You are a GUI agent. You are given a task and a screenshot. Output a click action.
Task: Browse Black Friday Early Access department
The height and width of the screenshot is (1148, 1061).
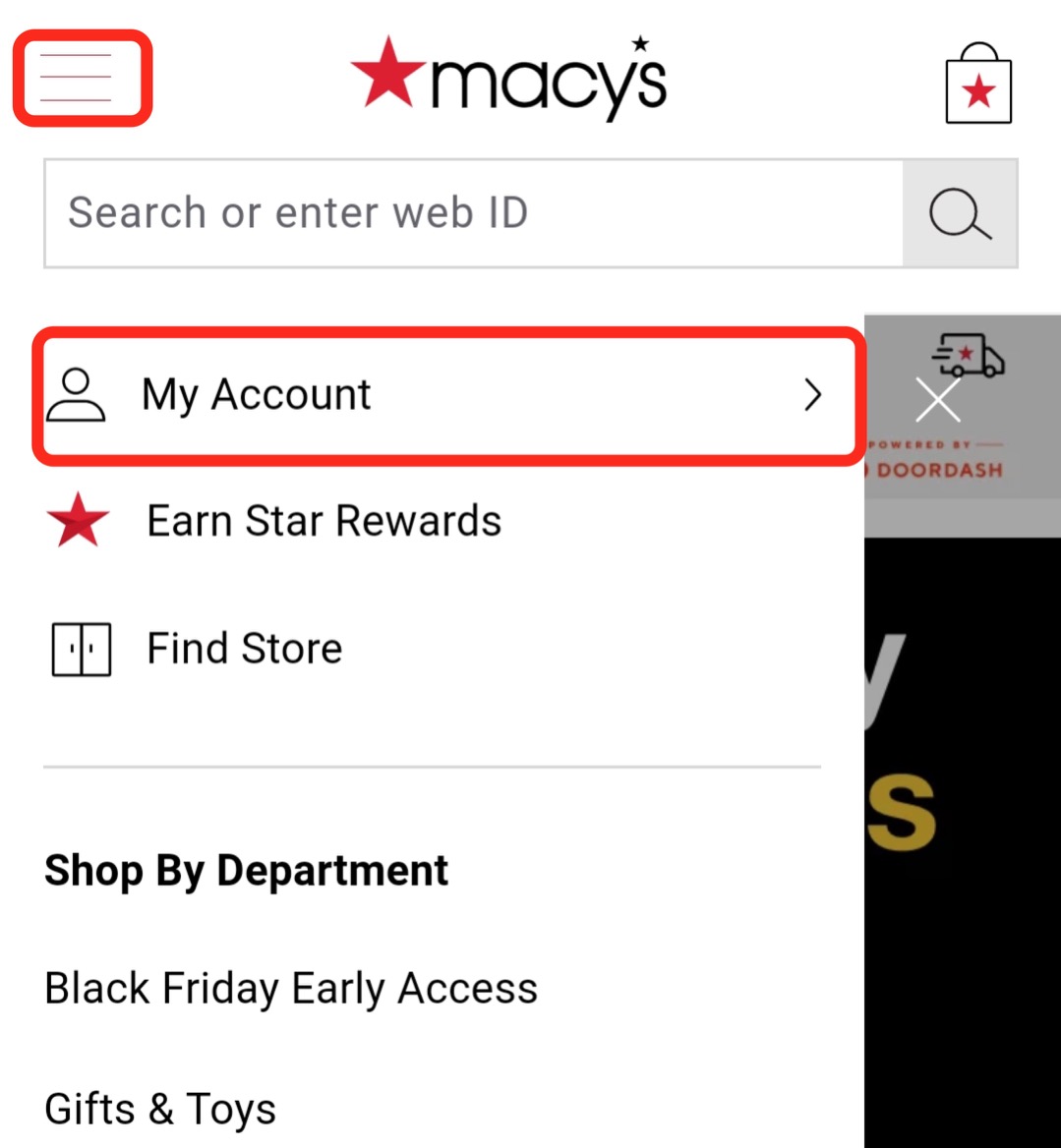click(x=291, y=989)
